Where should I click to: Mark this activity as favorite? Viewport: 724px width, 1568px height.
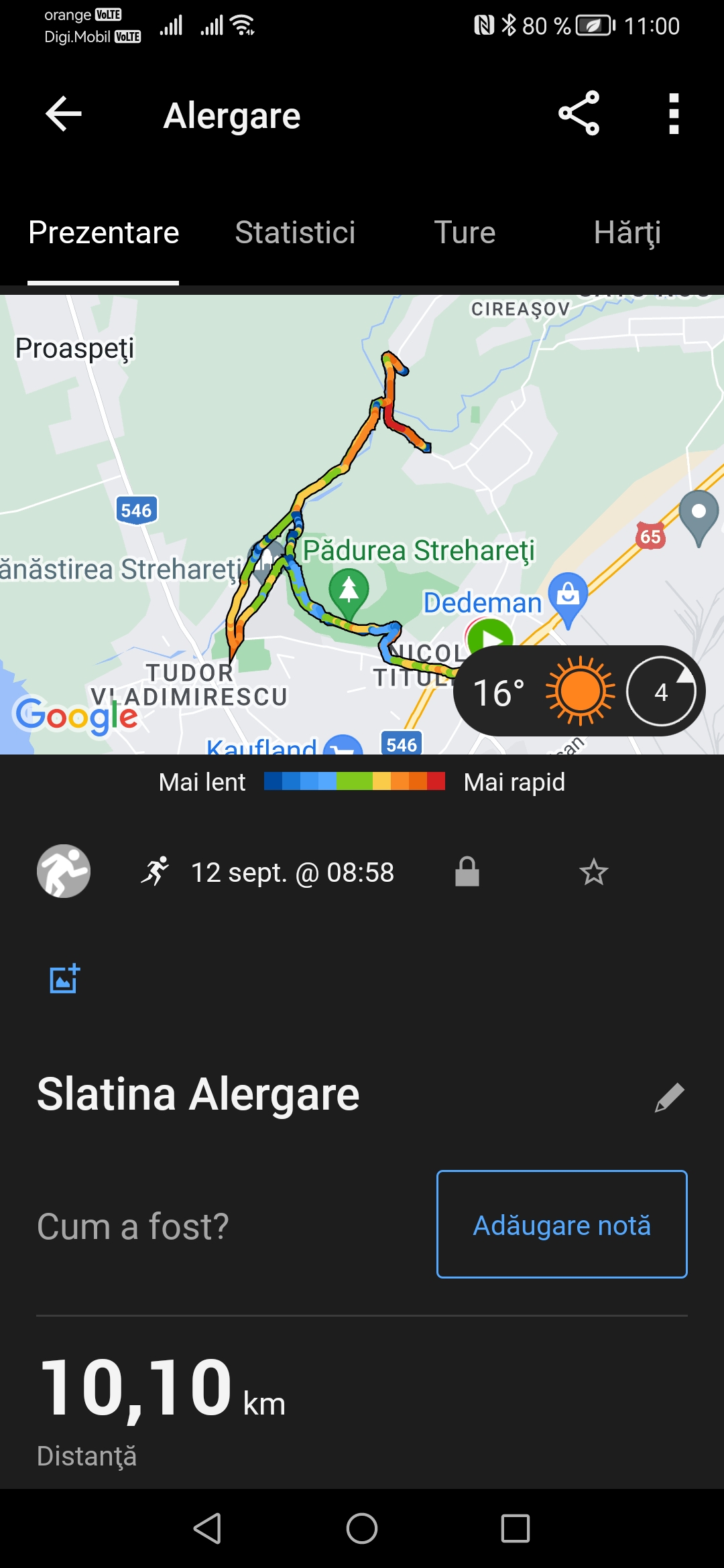(593, 872)
